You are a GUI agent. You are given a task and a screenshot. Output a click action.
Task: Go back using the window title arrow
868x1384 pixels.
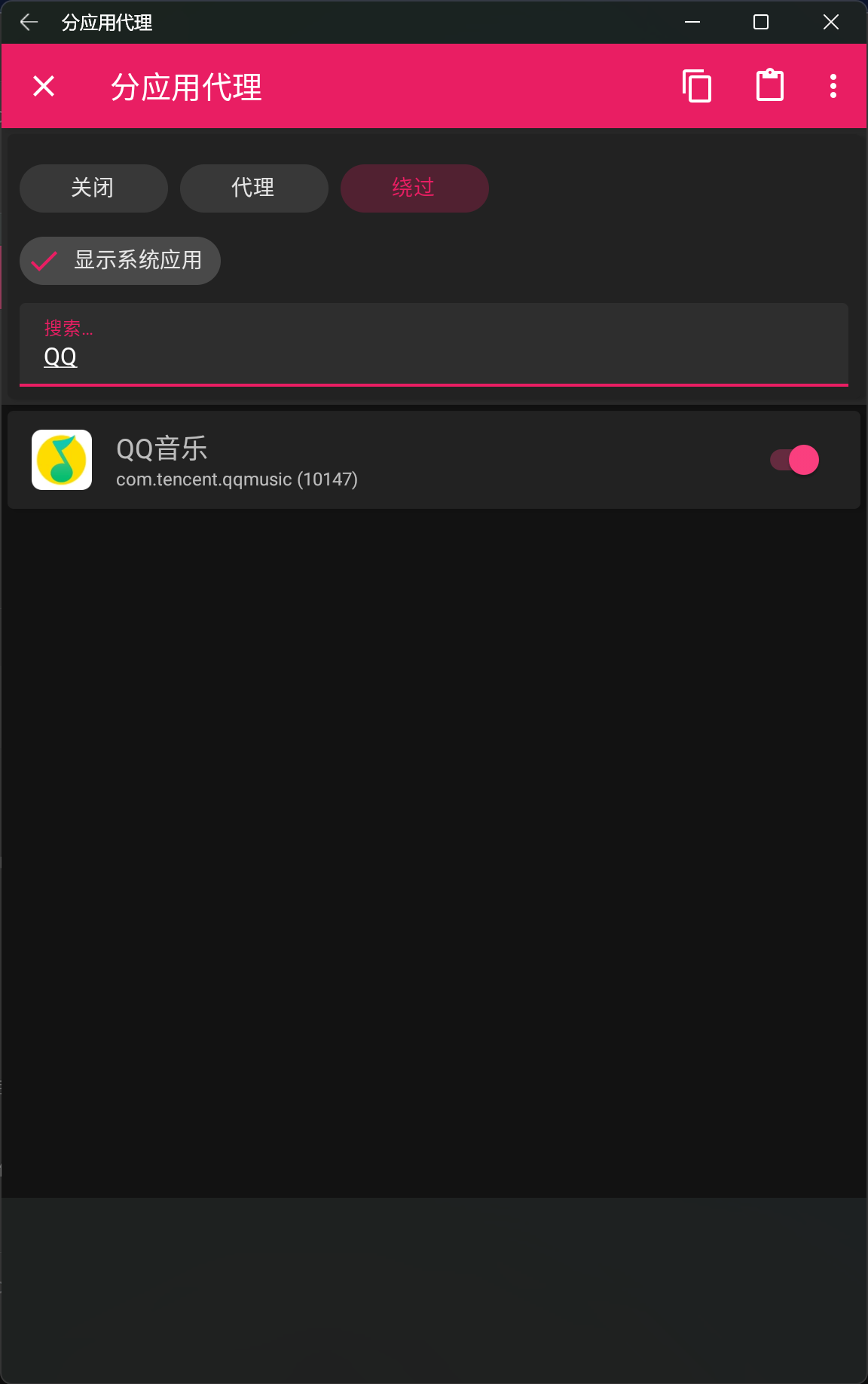(x=29, y=23)
